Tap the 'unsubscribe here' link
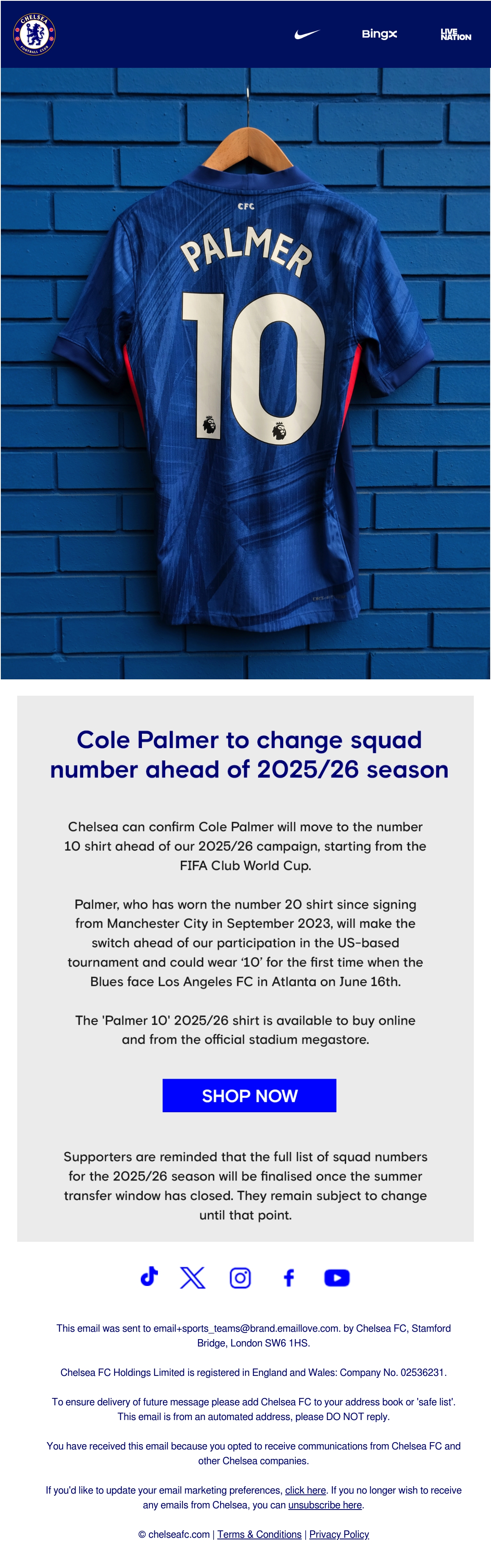This screenshot has height=1568, width=491. [x=325, y=1505]
